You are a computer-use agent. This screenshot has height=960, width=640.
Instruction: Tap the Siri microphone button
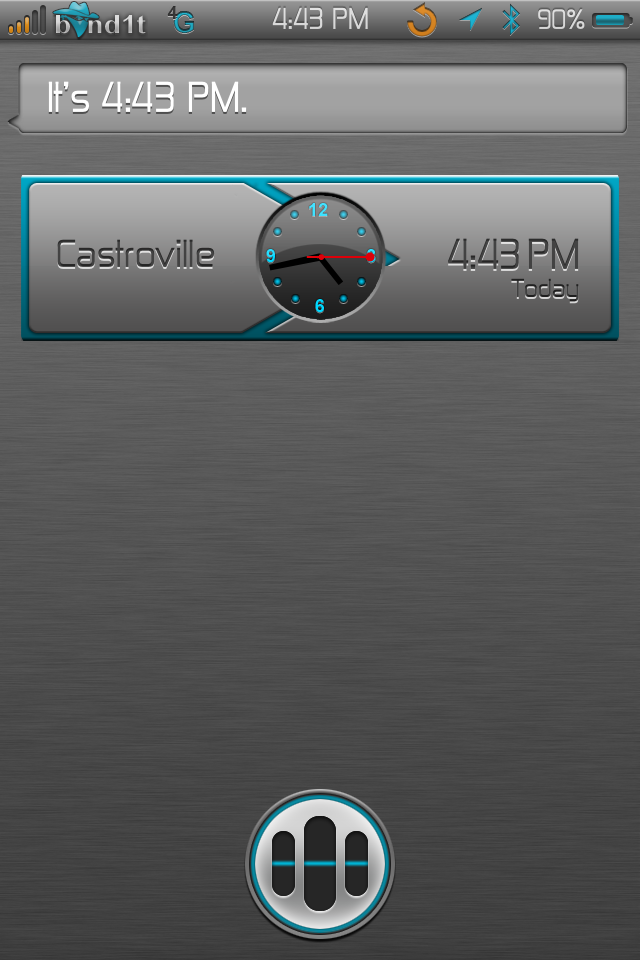coord(320,864)
